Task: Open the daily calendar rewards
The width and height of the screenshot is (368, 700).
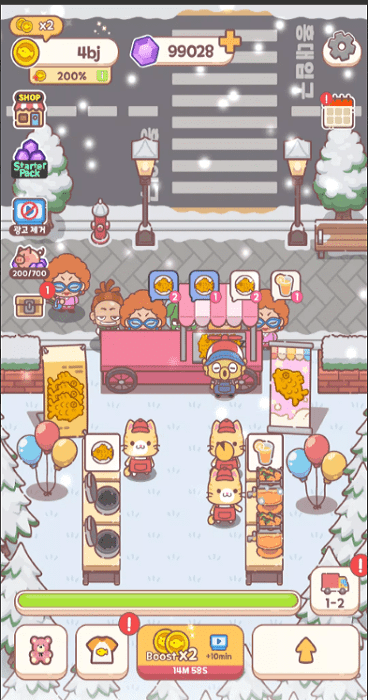Action: click(x=338, y=112)
